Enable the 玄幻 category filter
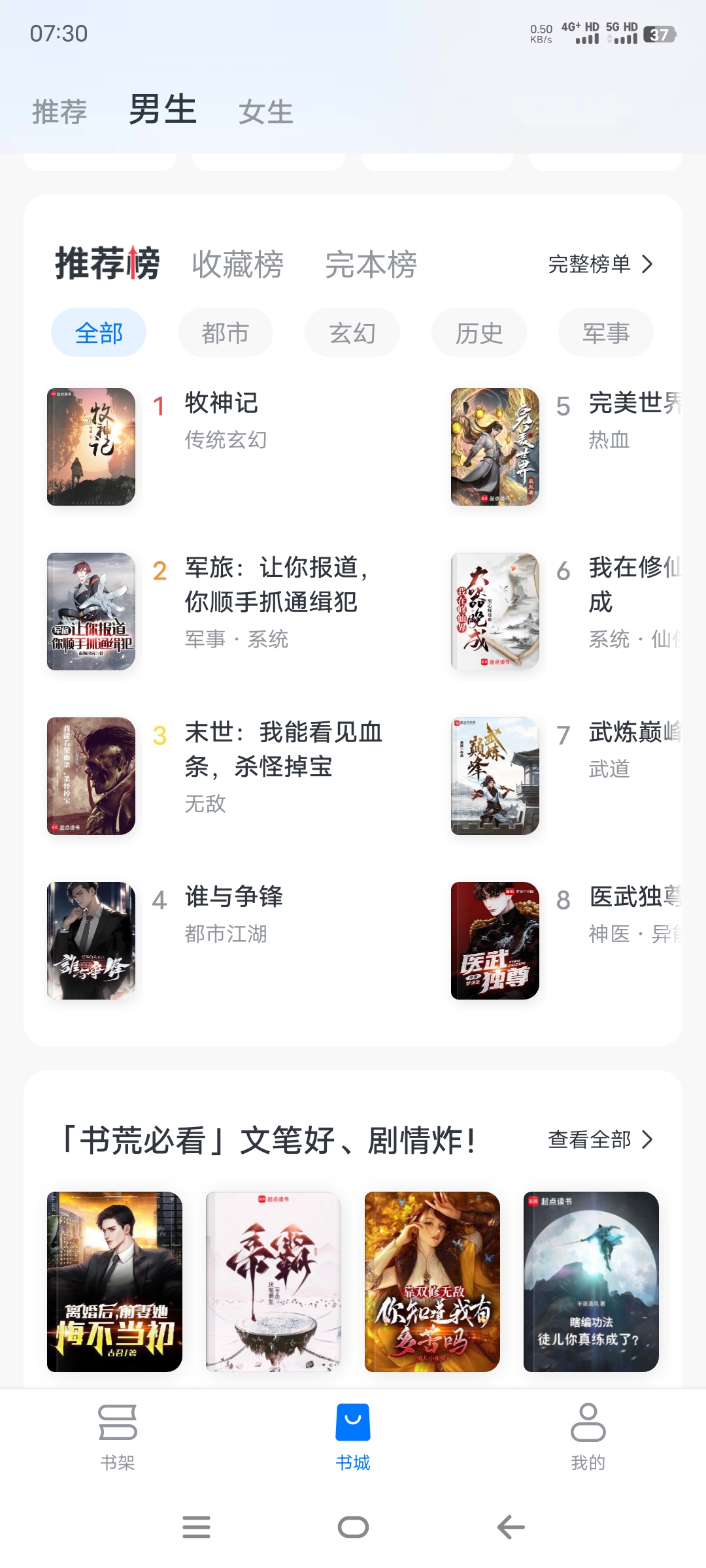The height and width of the screenshot is (1568, 706). point(352,332)
